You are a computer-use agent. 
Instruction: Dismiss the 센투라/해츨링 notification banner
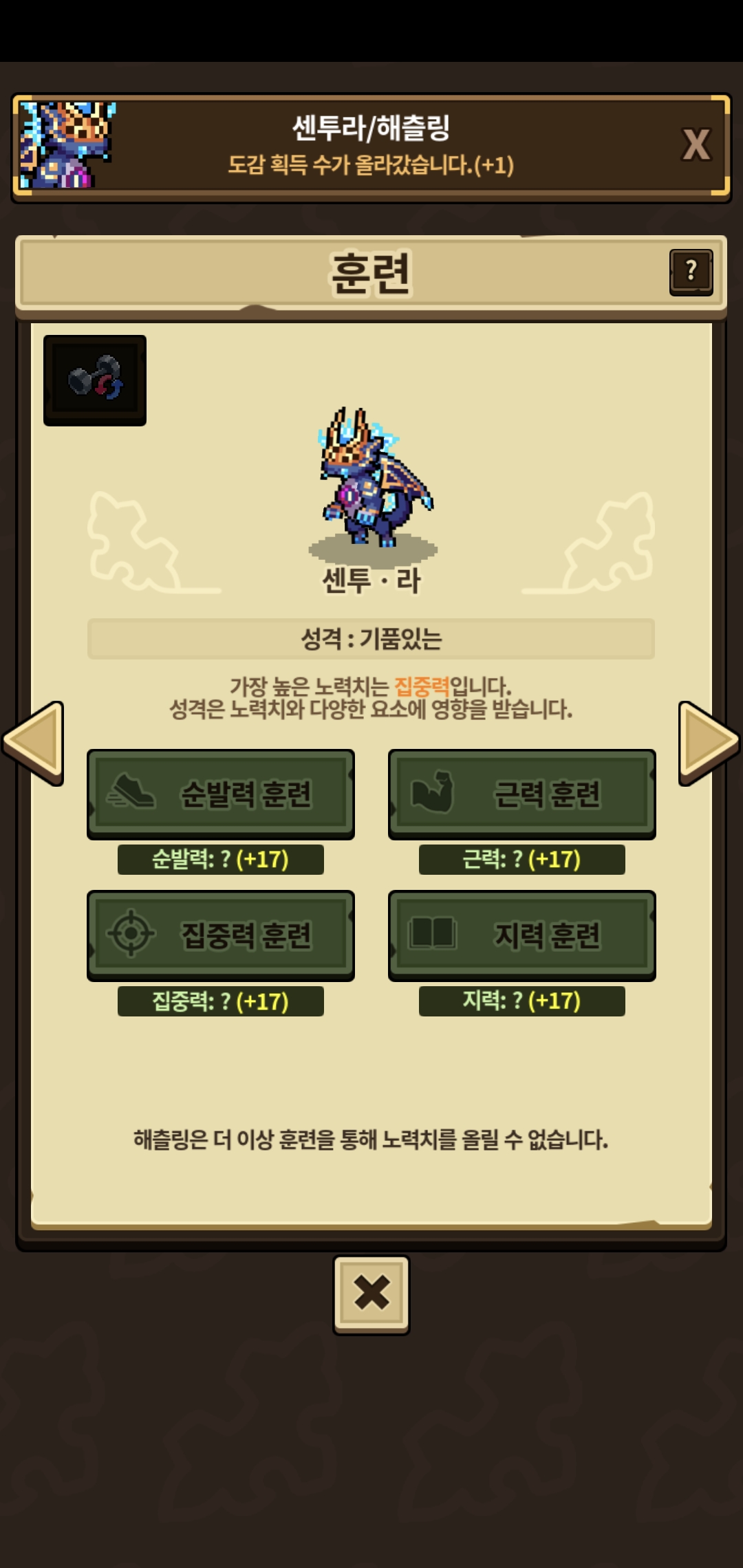click(696, 145)
